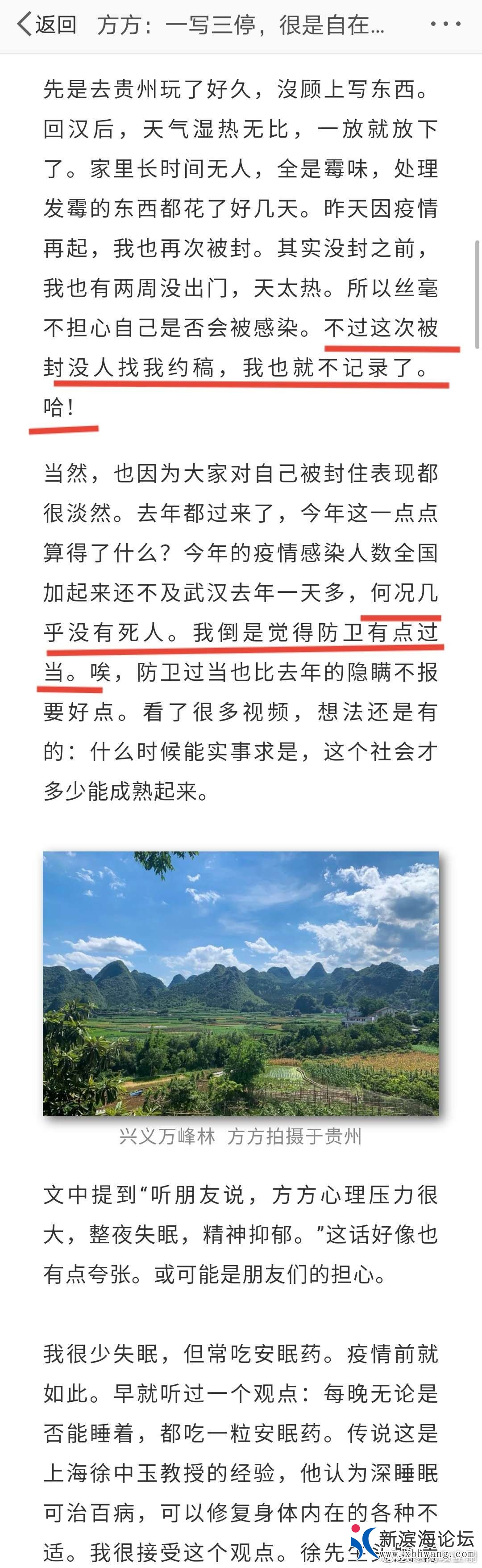Image resolution: width=482 pixels, height=1568 pixels.
Task: Open the three-dot overflow menu
Action: click(x=445, y=25)
